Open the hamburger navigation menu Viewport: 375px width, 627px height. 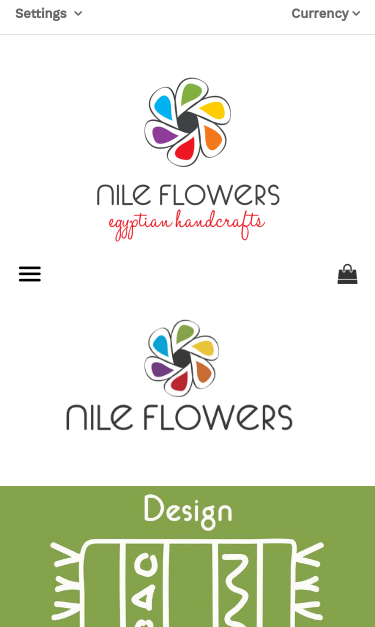click(x=30, y=274)
